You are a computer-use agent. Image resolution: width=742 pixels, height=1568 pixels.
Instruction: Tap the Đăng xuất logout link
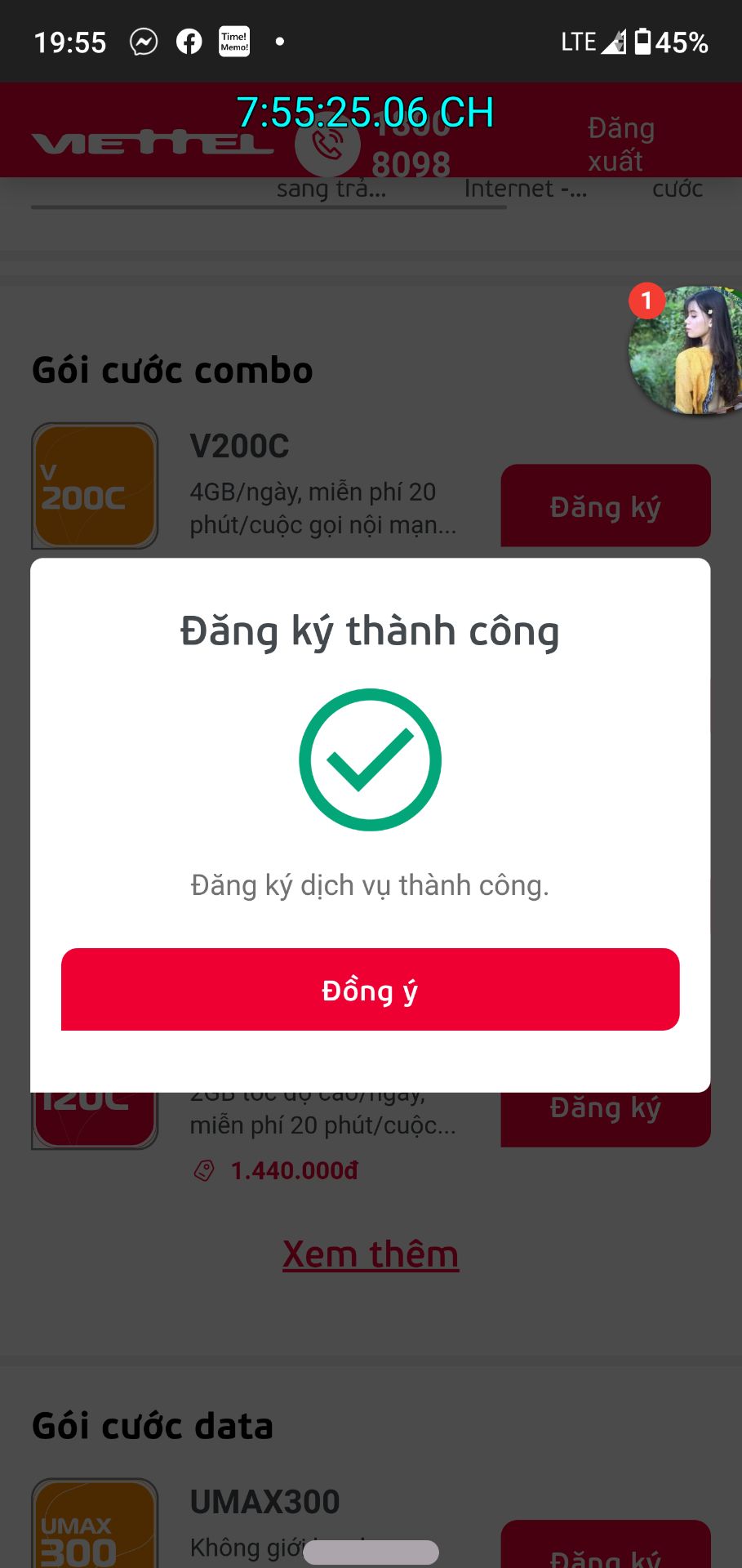pos(621,145)
